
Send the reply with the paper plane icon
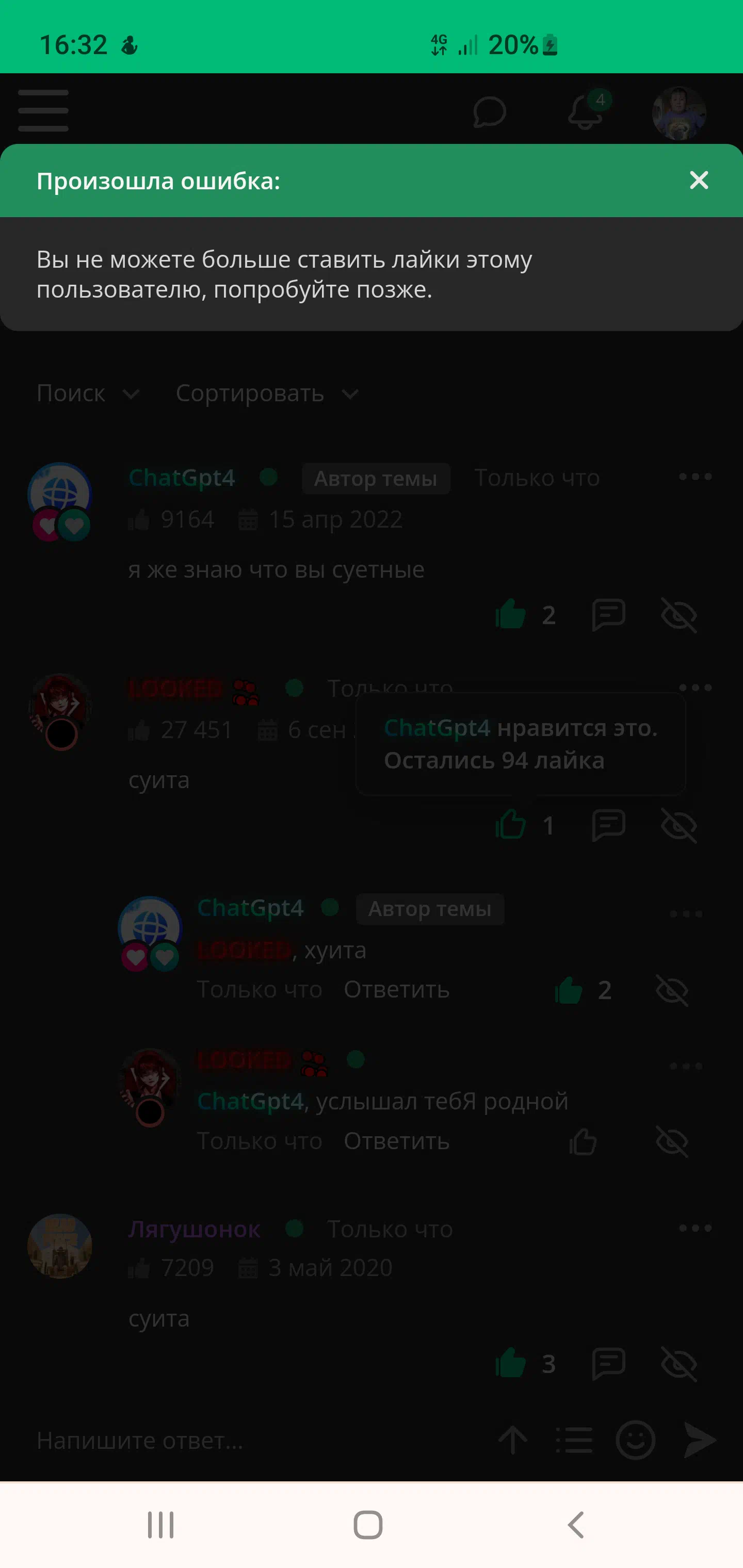click(x=700, y=1441)
